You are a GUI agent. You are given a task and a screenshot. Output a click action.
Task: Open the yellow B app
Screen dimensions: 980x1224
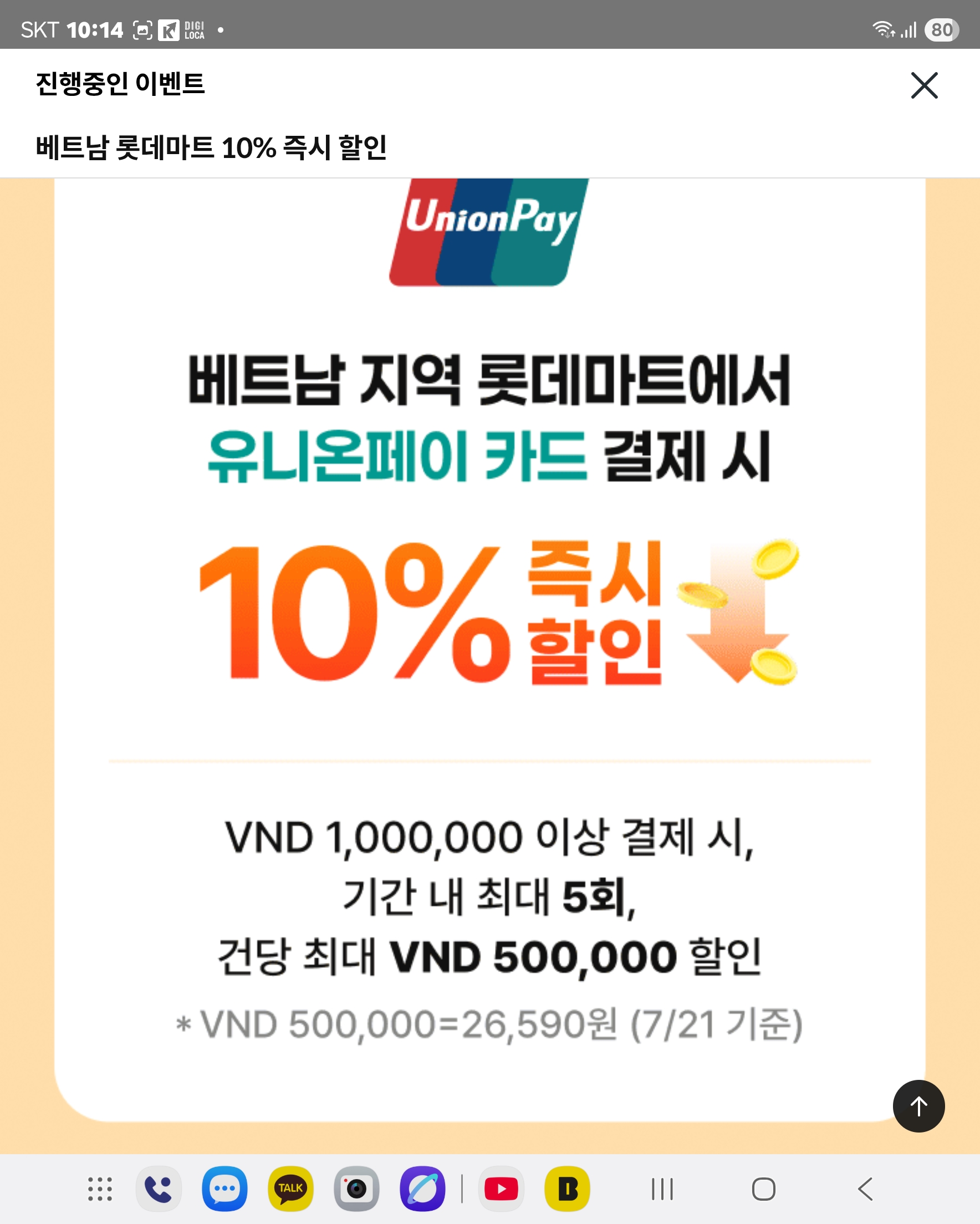point(566,1189)
